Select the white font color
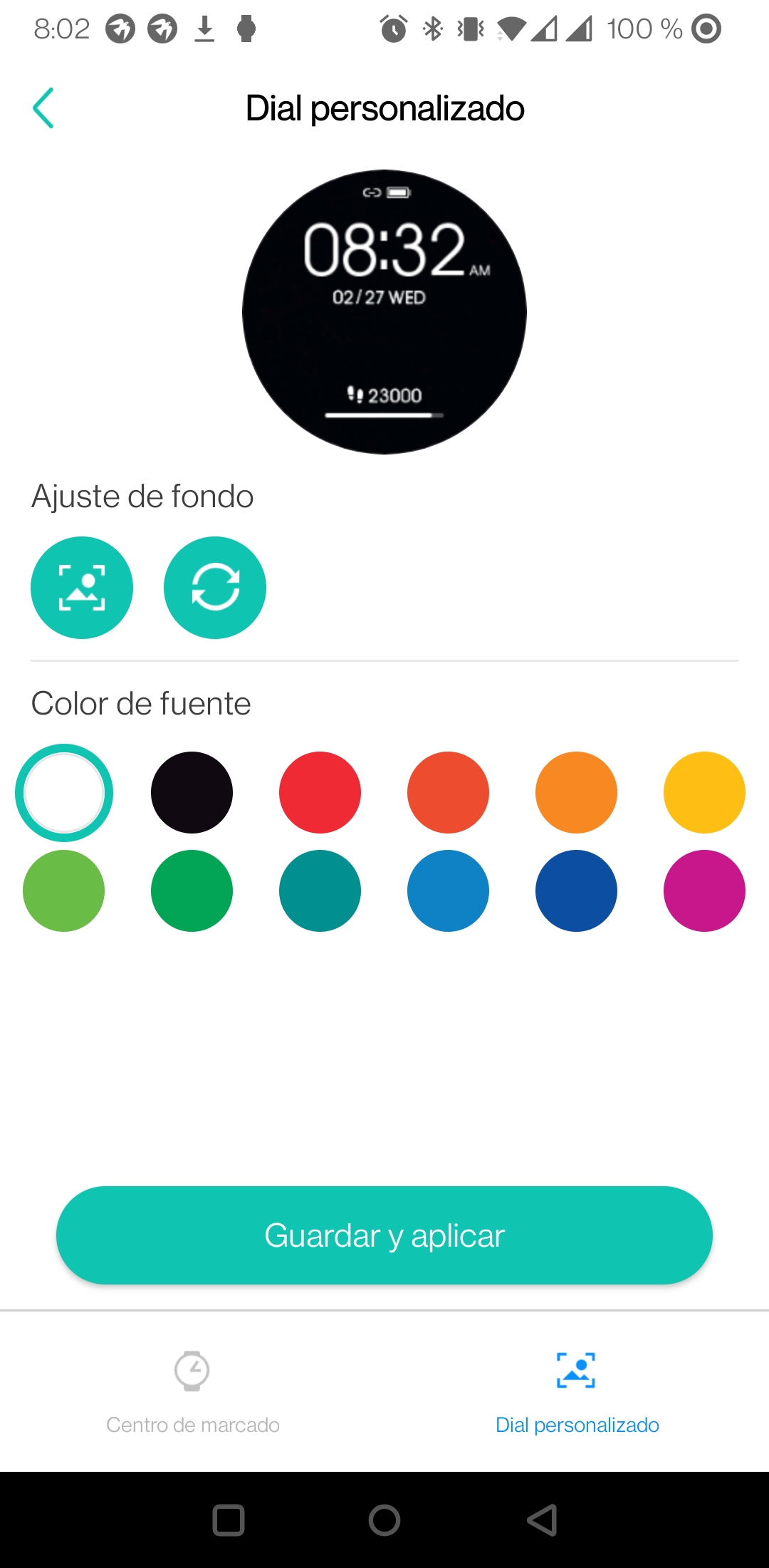This screenshot has width=769, height=1568. click(x=64, y=793)
